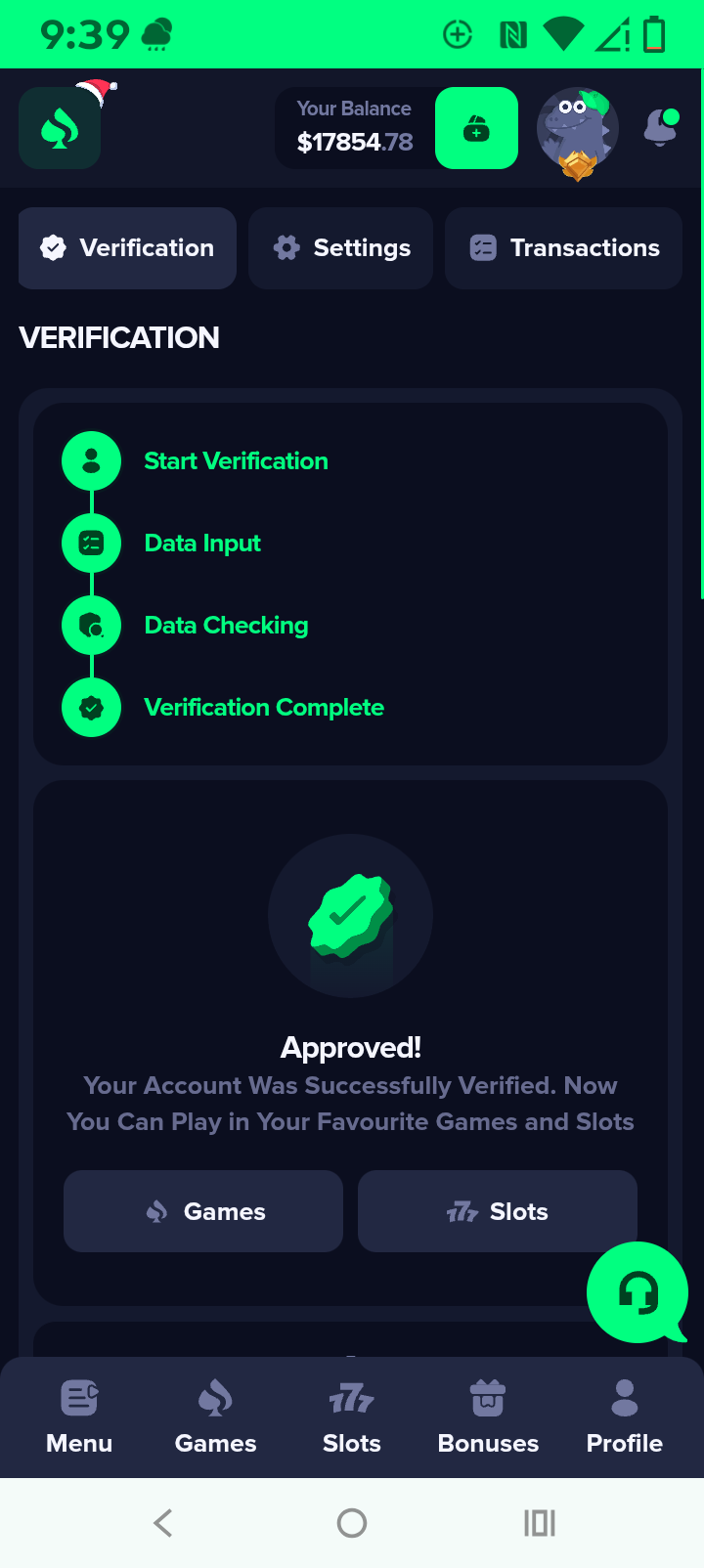Tap the system home button

(x=352, y=1522)
